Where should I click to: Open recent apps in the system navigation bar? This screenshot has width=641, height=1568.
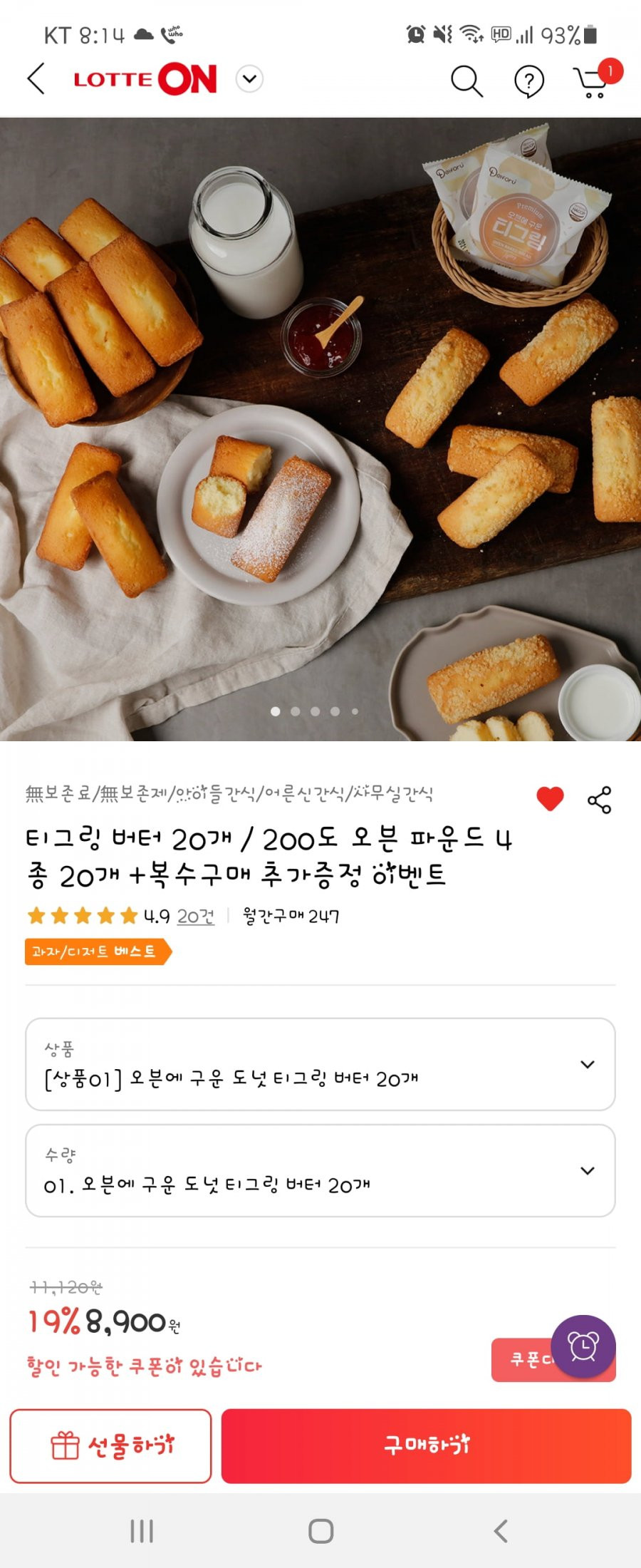[142, 1530]
